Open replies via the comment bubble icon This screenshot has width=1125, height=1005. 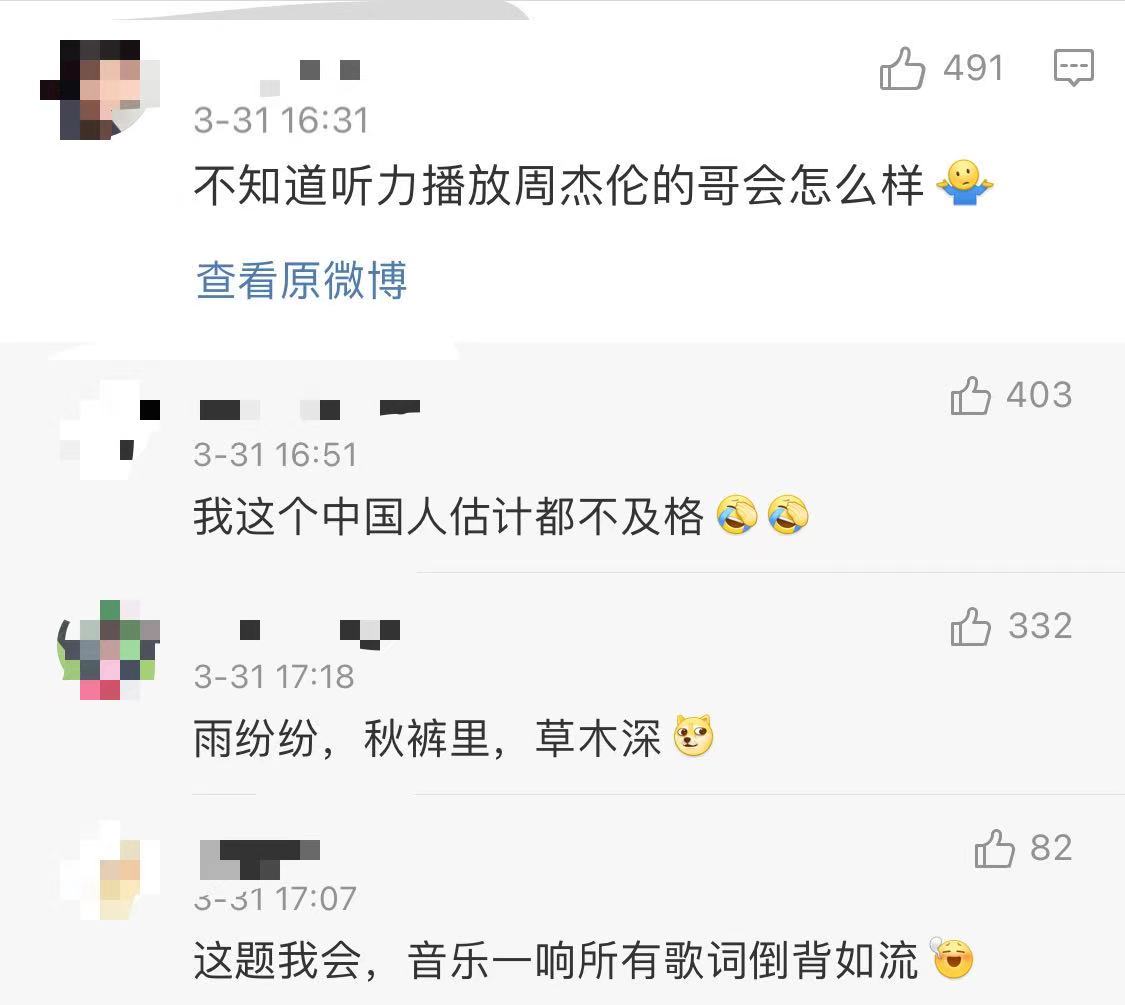tap(1073, 68)
